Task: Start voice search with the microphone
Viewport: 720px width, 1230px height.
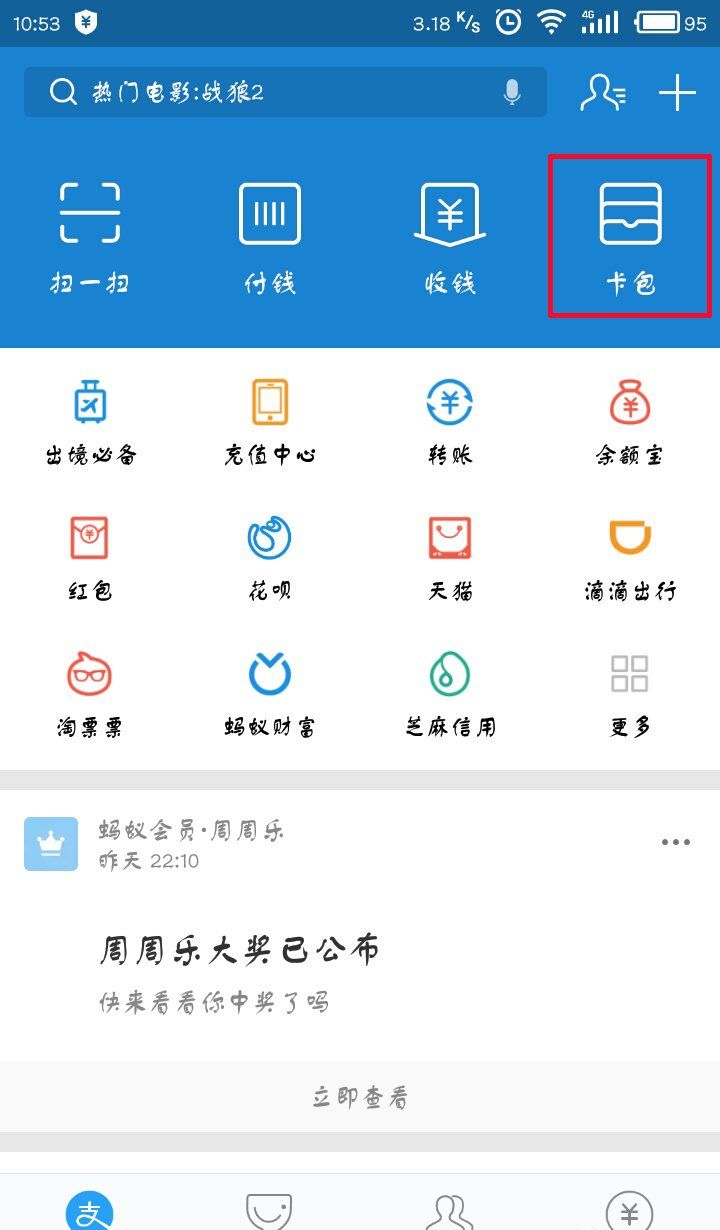Action: (512, 93)
